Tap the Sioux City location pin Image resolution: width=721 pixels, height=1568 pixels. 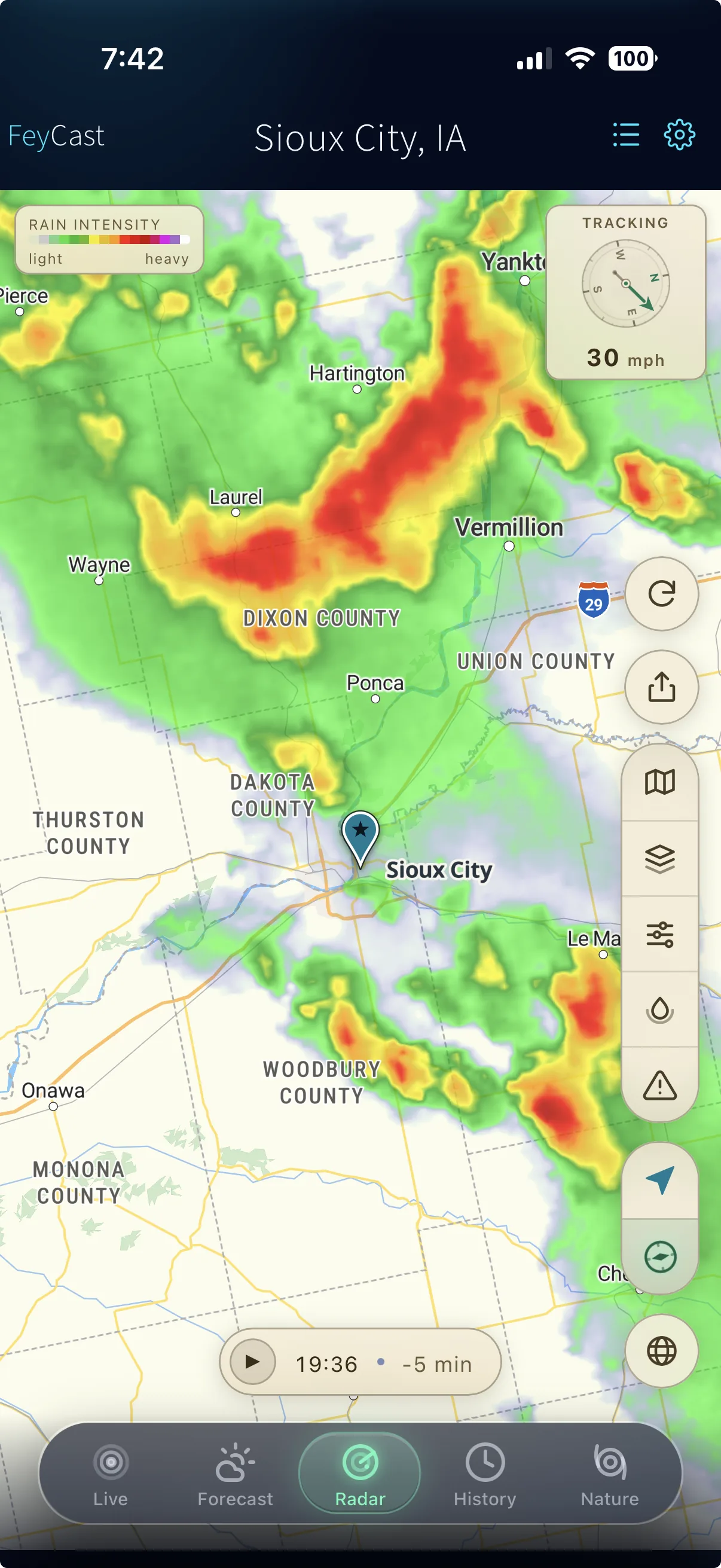tap(360, 838)
